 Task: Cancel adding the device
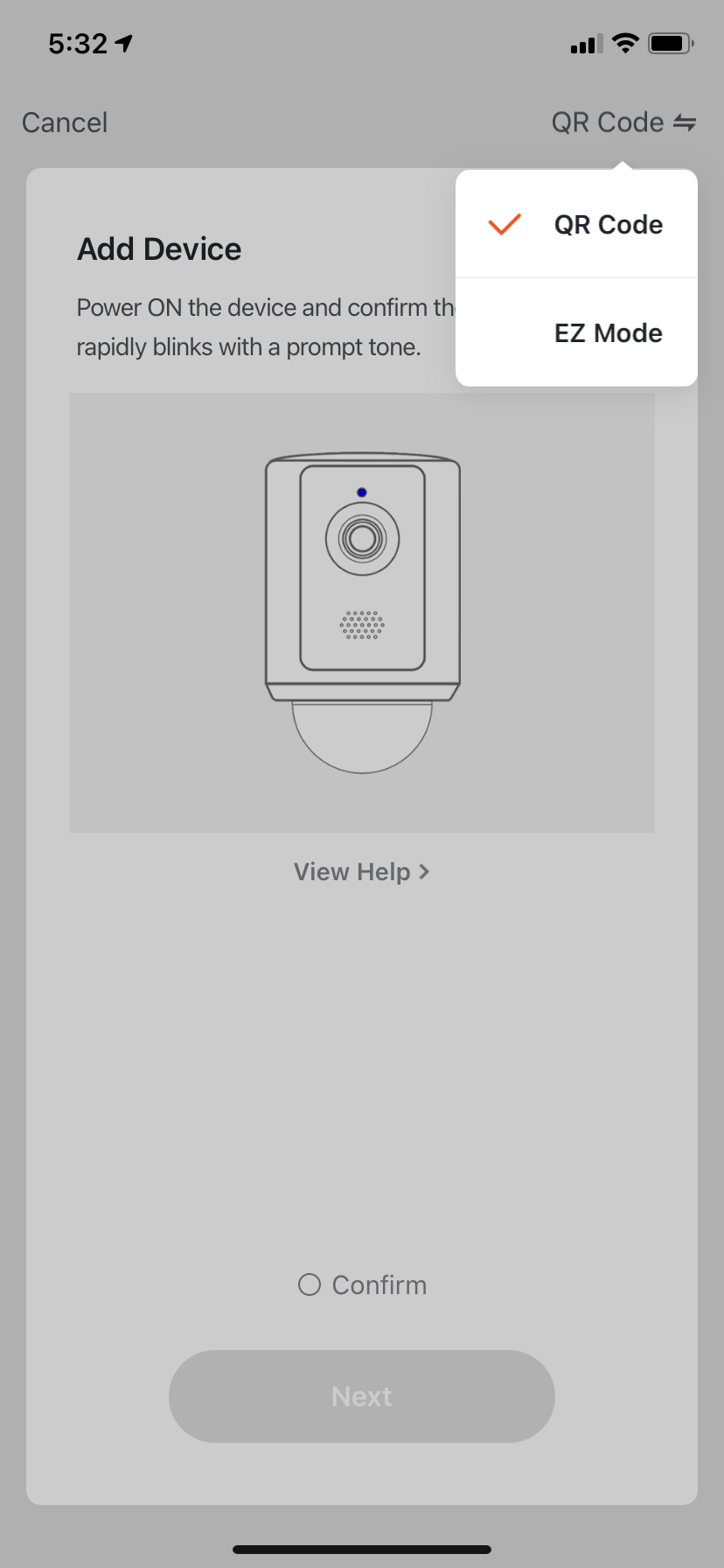coord(65,122)
